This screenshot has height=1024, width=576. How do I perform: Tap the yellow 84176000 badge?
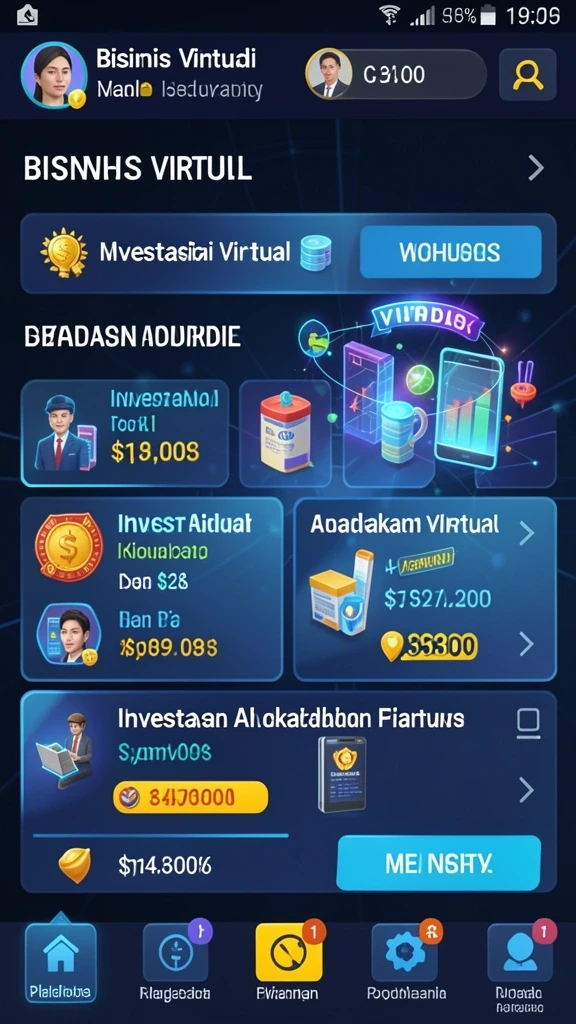pyautogui.click(x=190, y=797)
